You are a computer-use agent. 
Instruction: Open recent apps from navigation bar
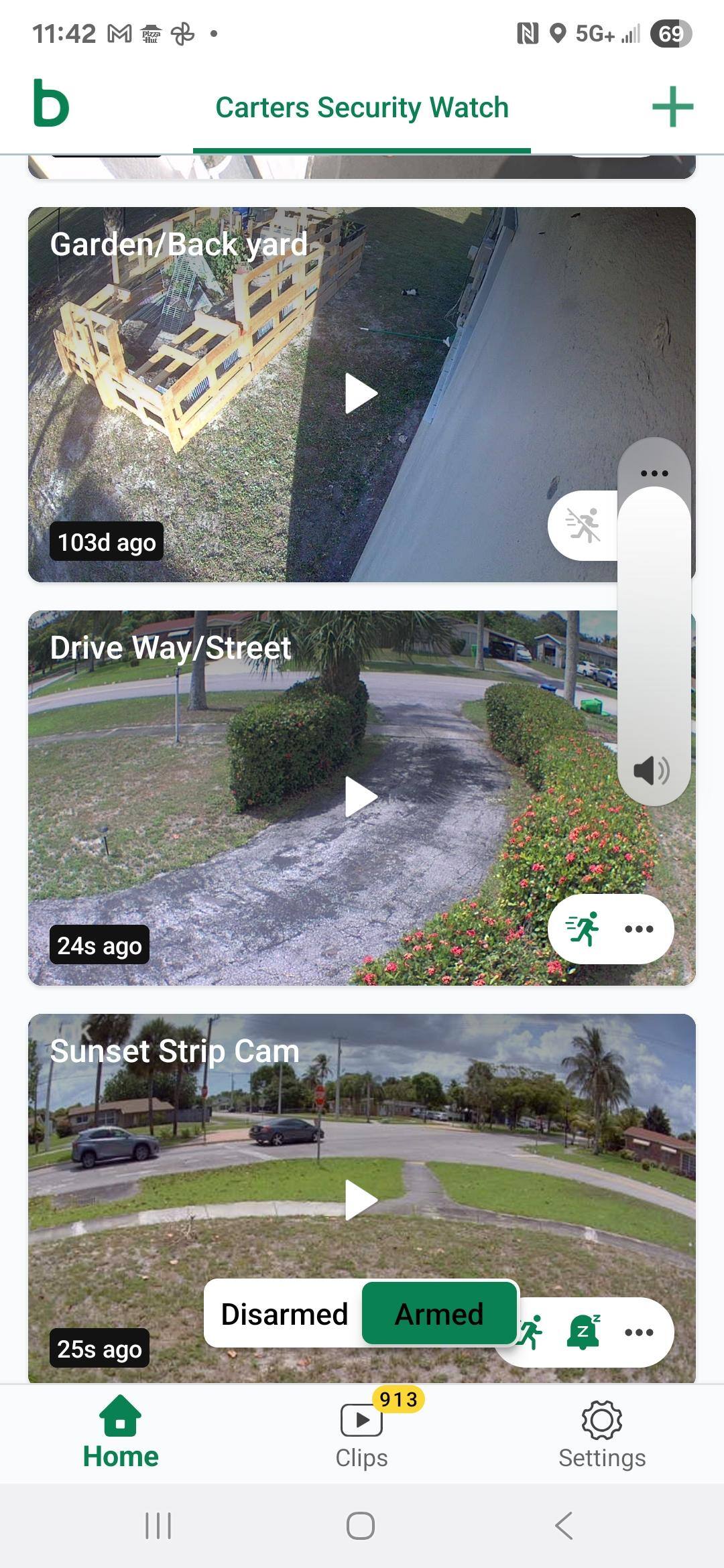(x=159, y=1526)
